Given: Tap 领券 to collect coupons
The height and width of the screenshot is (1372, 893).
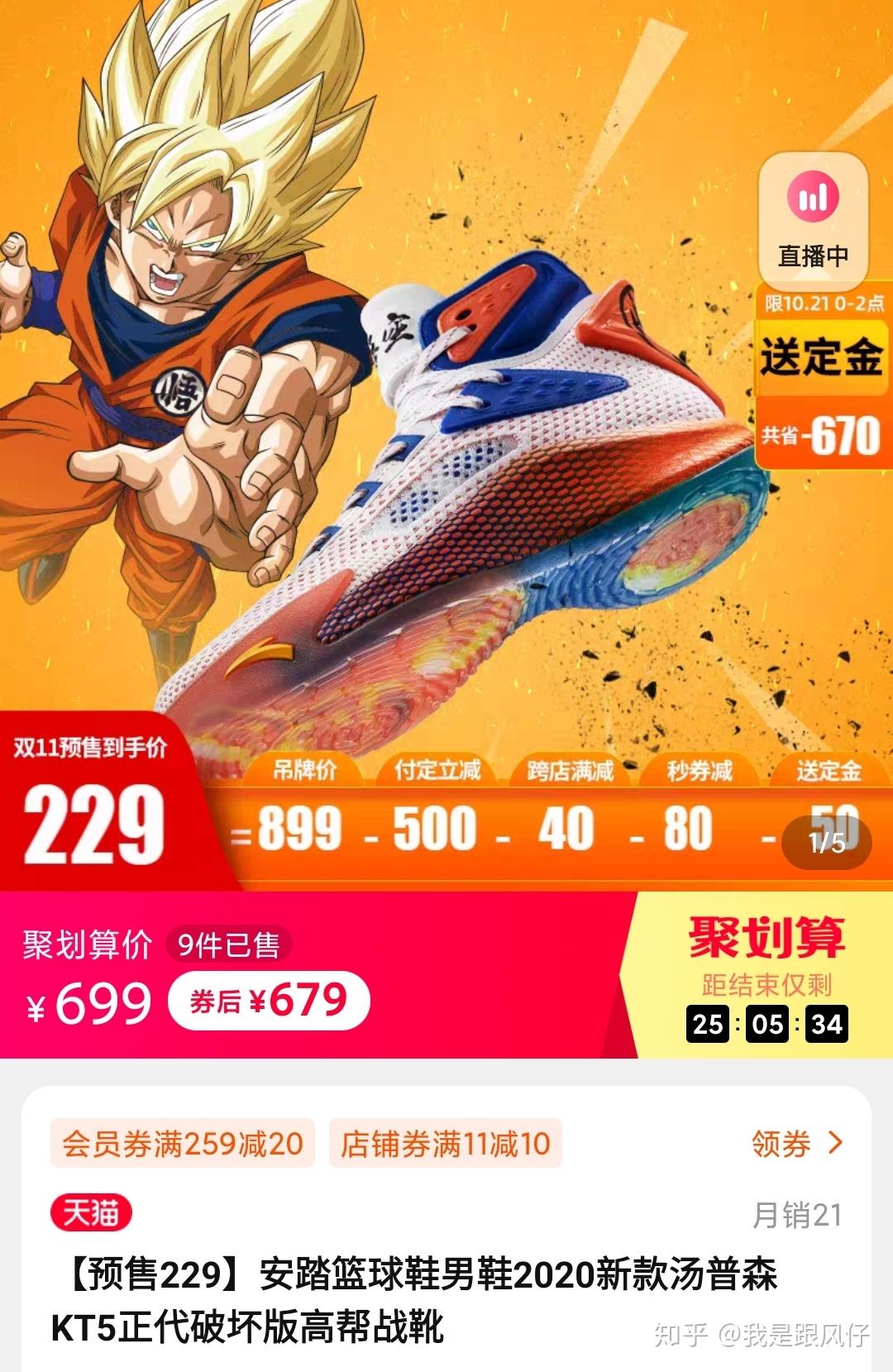Looking at the screenshot, I should [797, 1144].
